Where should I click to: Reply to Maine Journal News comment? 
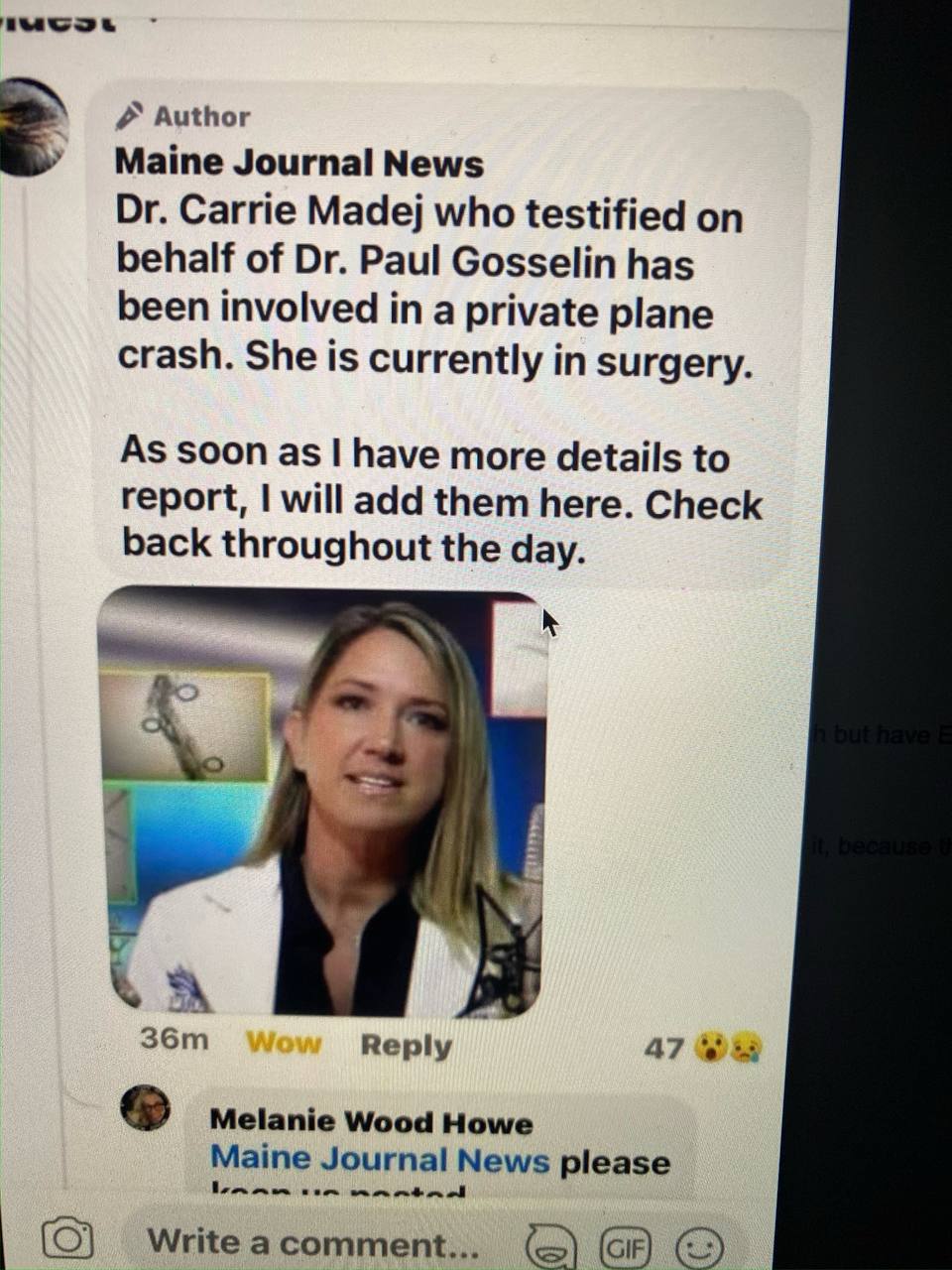pyautogui.click(x=406, y=1045)
